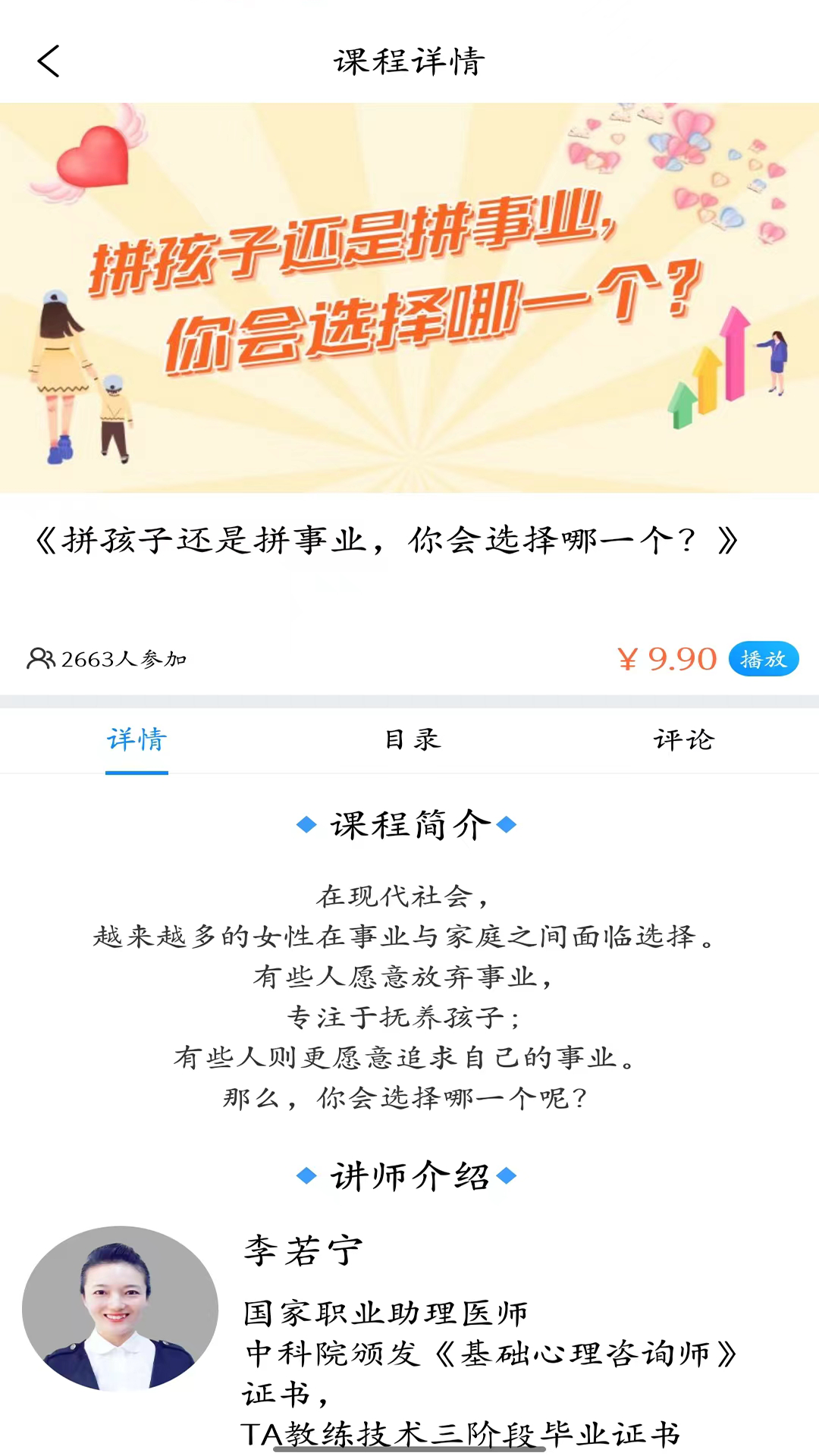Screen dimensions: 819x1456
Task: Select the 详情 details tab
Action: point(136,739)
